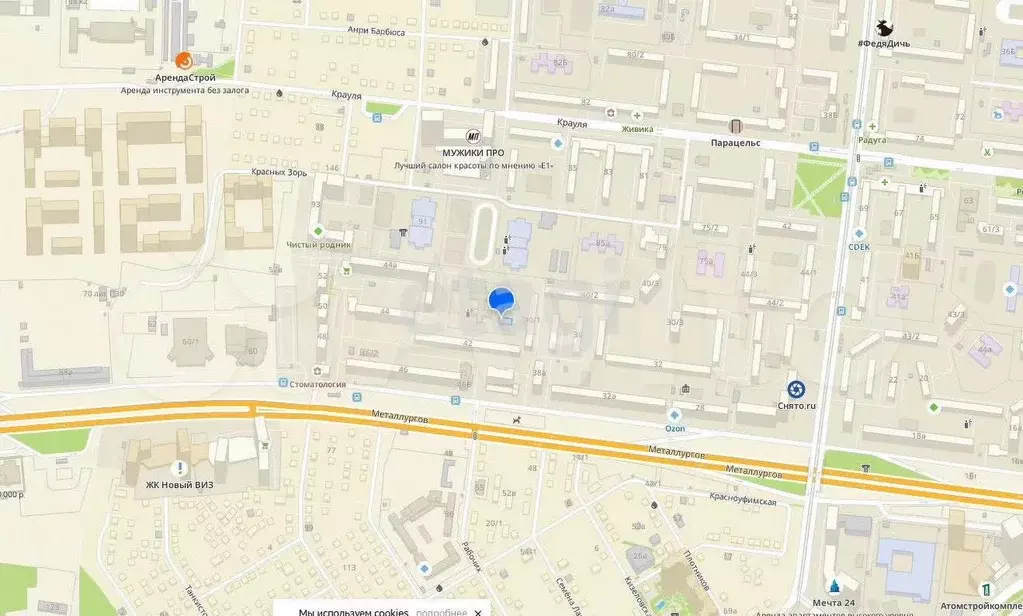Open the АрендаСтрой place marker
Screen dimensions: 1023x616
[184, 61]
